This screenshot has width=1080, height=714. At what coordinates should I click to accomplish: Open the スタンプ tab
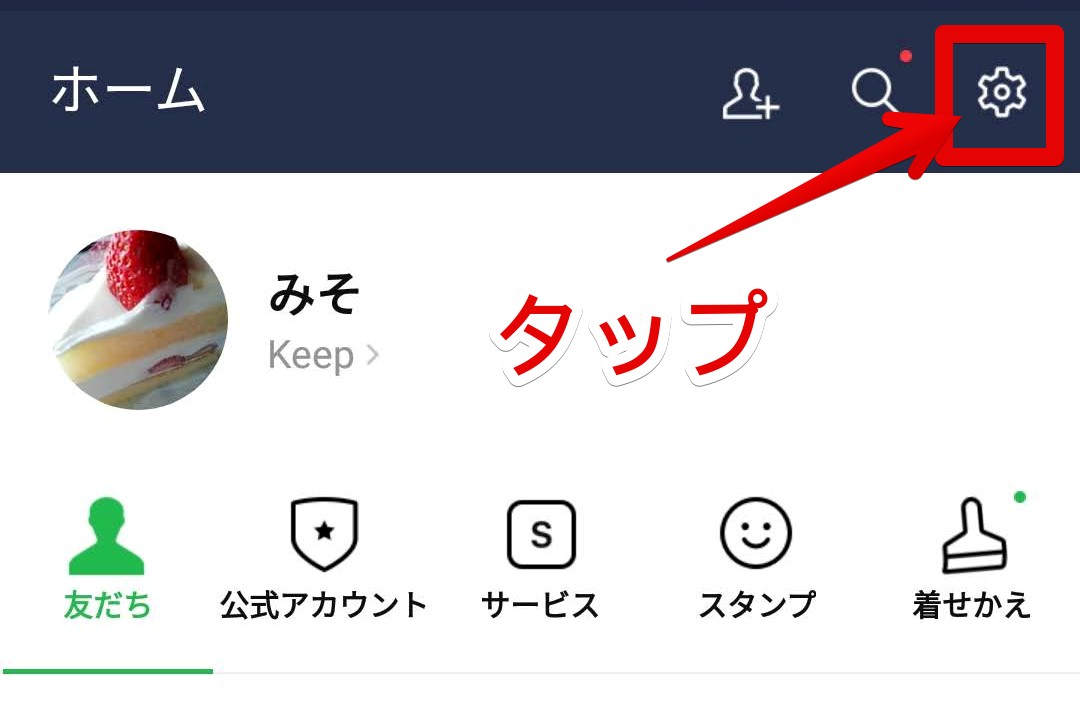pos(756,560)
